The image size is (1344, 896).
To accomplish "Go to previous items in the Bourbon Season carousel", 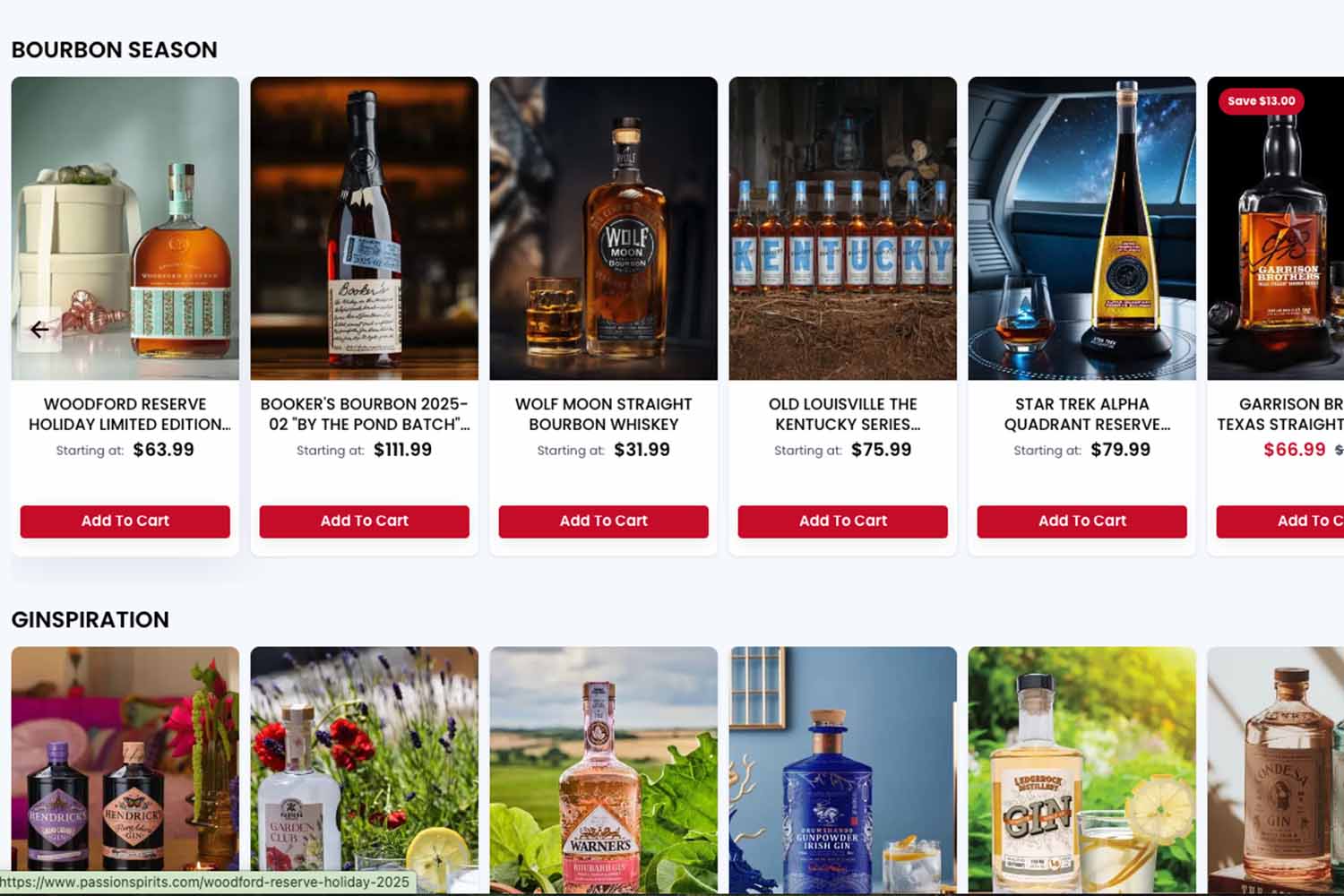I will tap(39, 330).
